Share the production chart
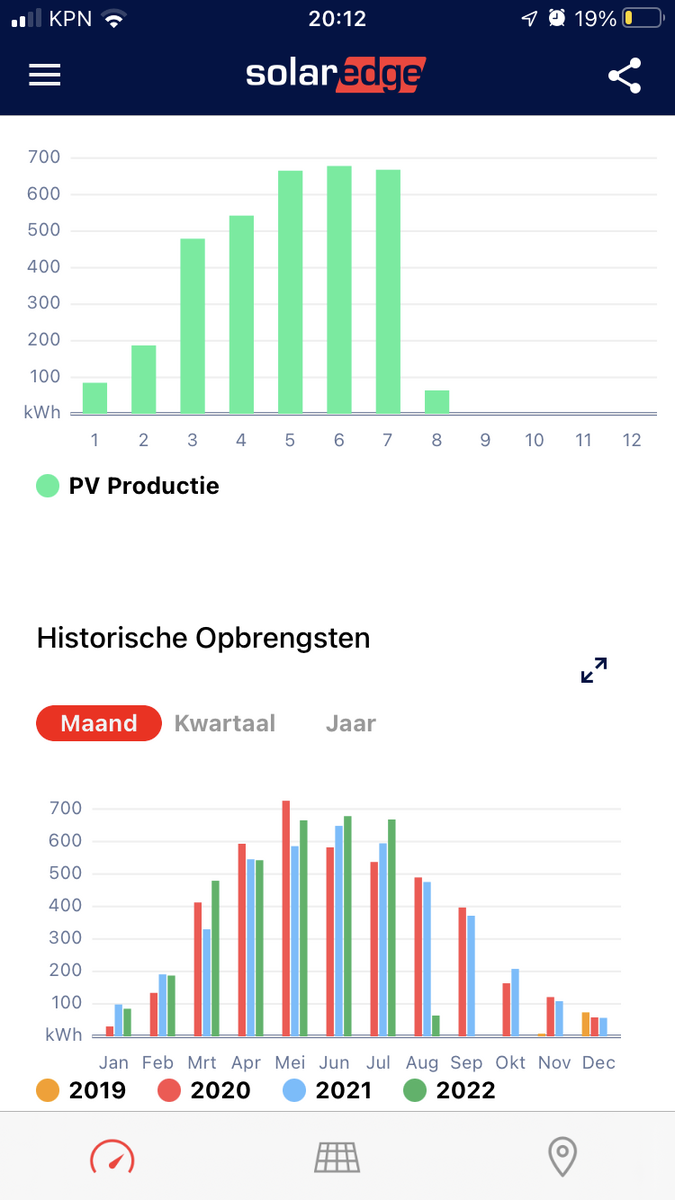 (x=625, y=76)
